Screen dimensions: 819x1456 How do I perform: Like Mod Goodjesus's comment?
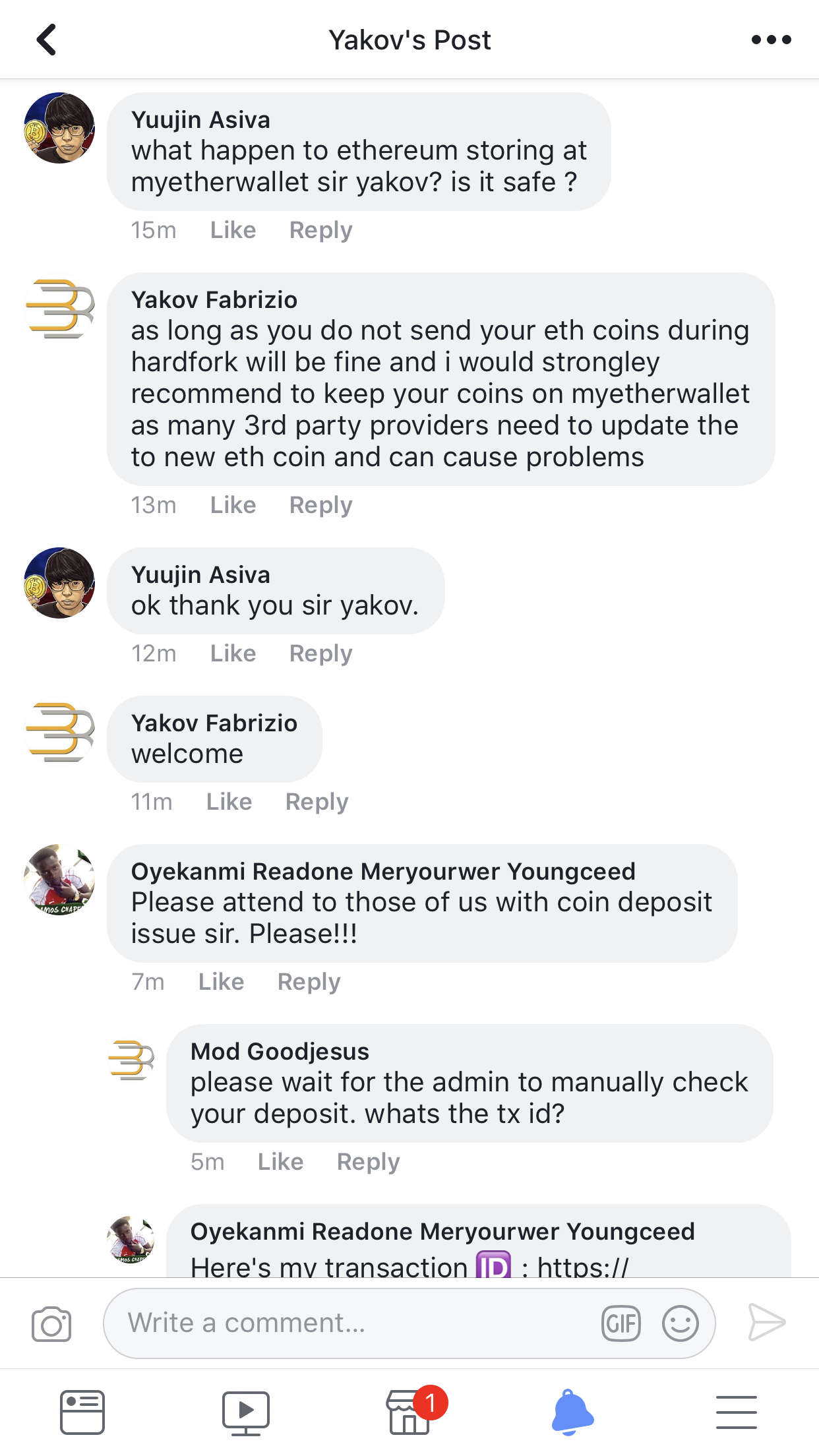pyautogui.click(x=280, y=1162)
